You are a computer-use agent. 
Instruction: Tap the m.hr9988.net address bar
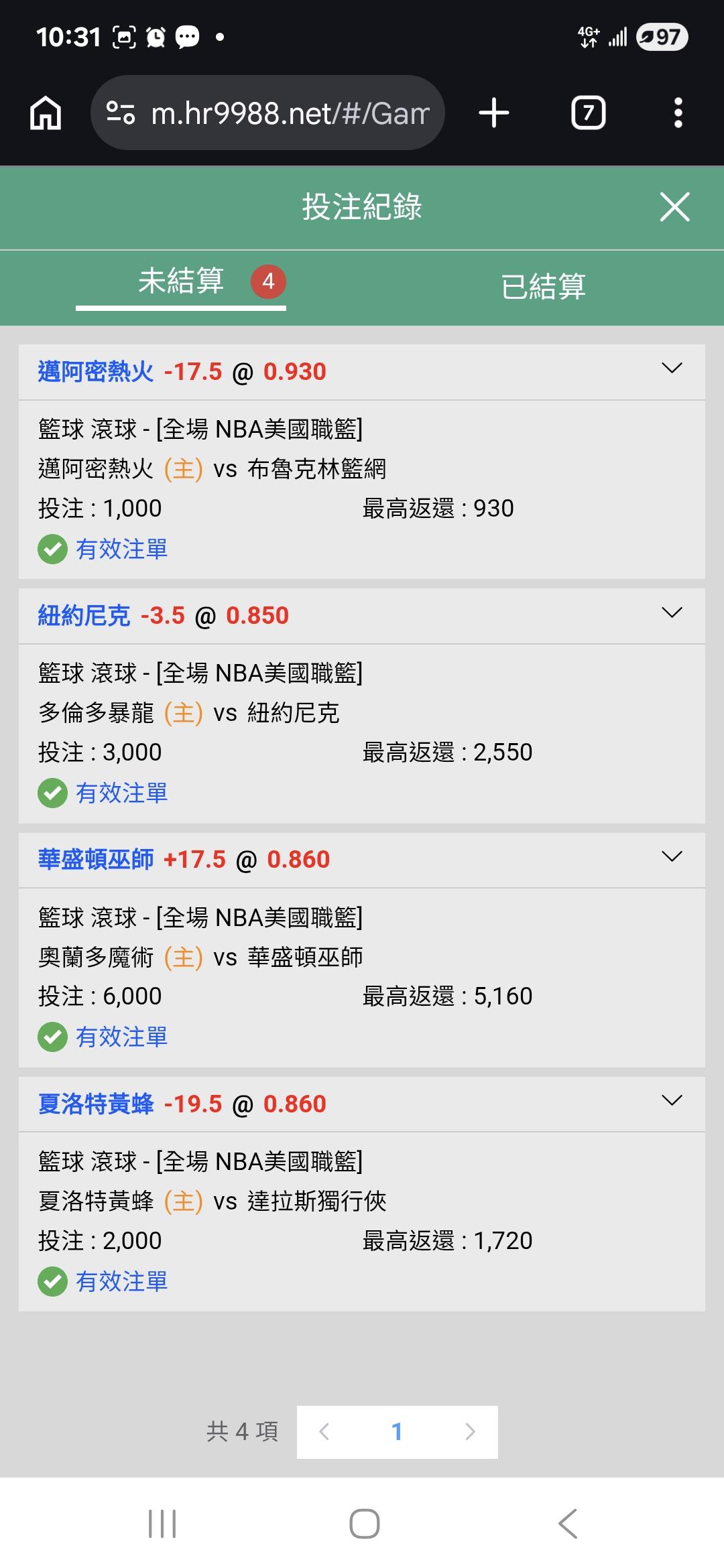[x=267, y=113]
